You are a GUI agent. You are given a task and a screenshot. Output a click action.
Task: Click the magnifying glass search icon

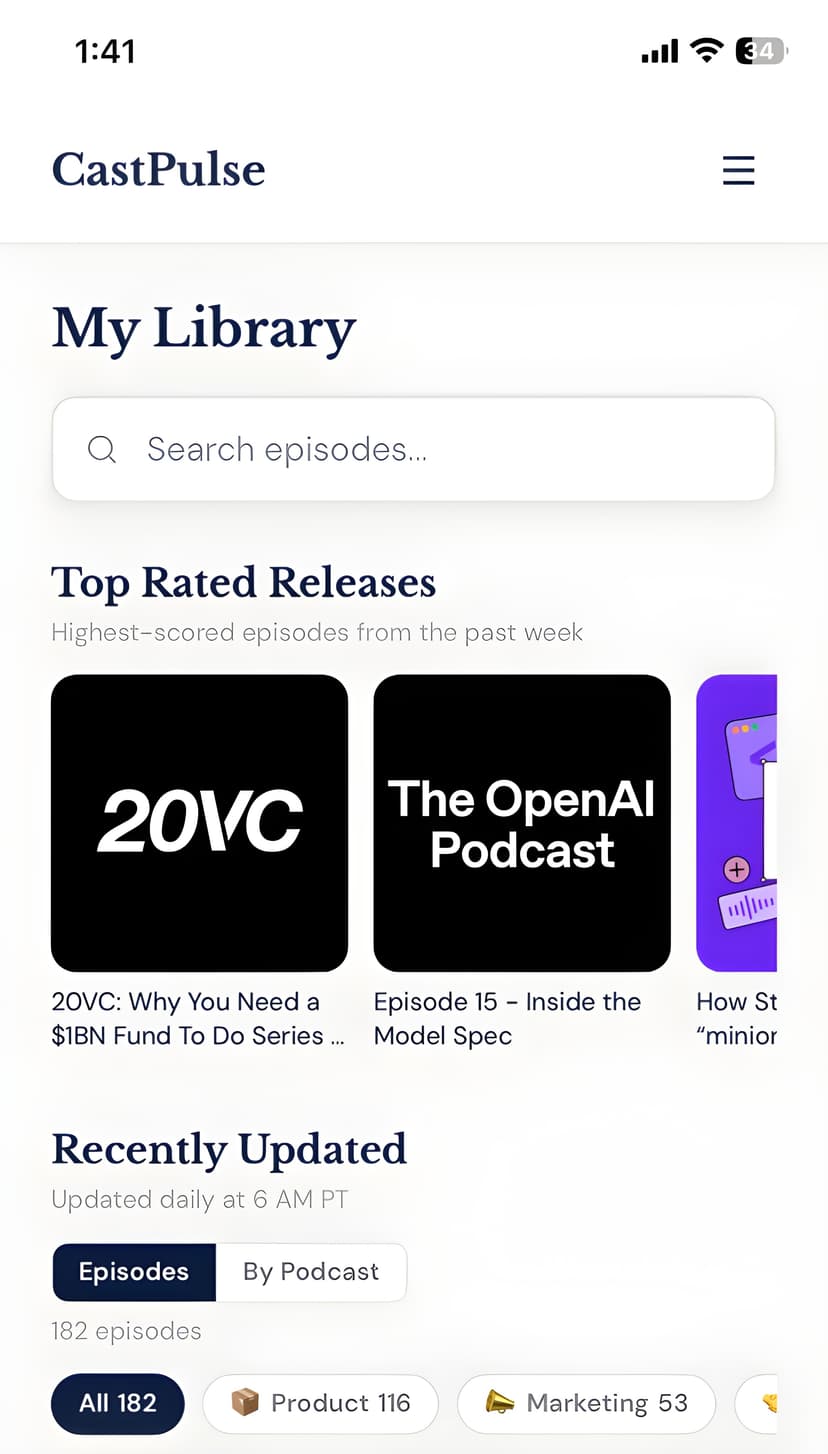101,449
